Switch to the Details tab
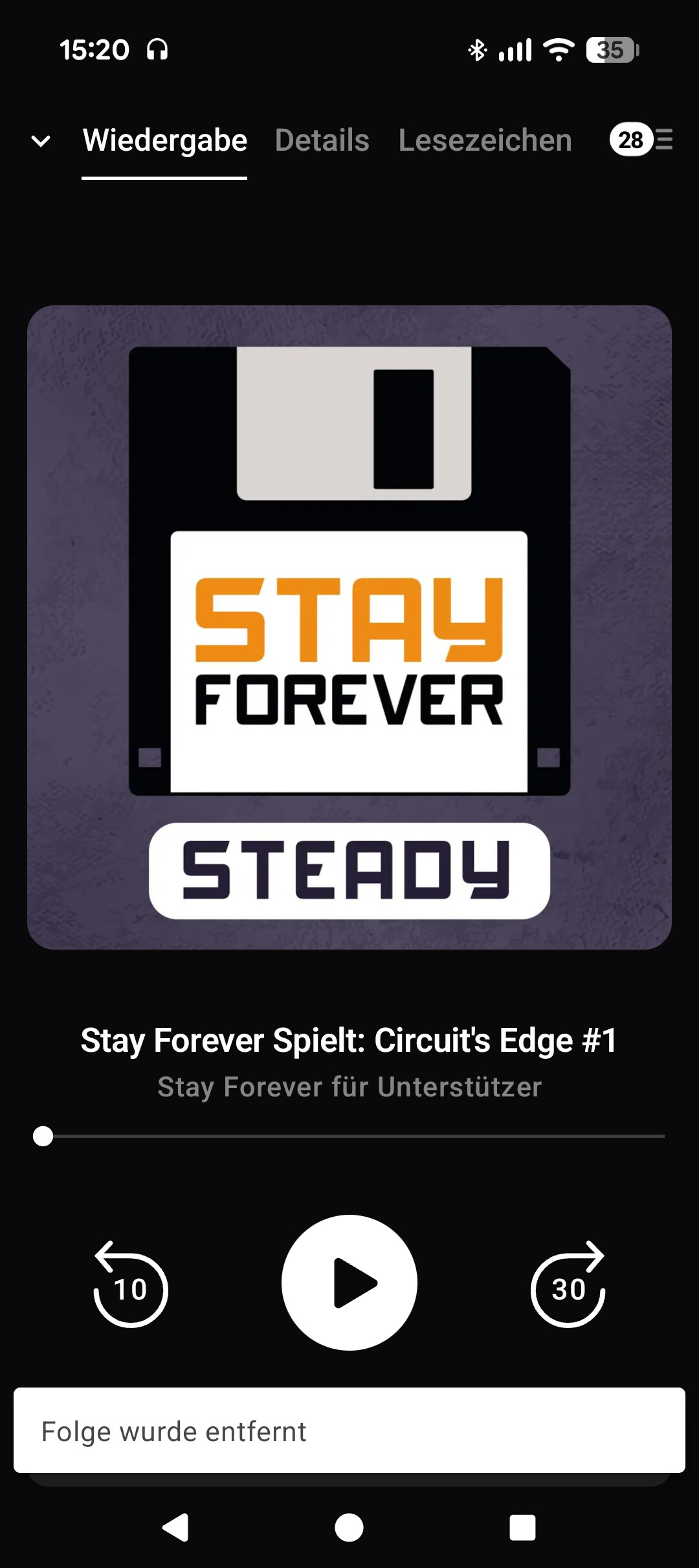The height and width of the screenshot is (1568, 699). coord(322,140)
